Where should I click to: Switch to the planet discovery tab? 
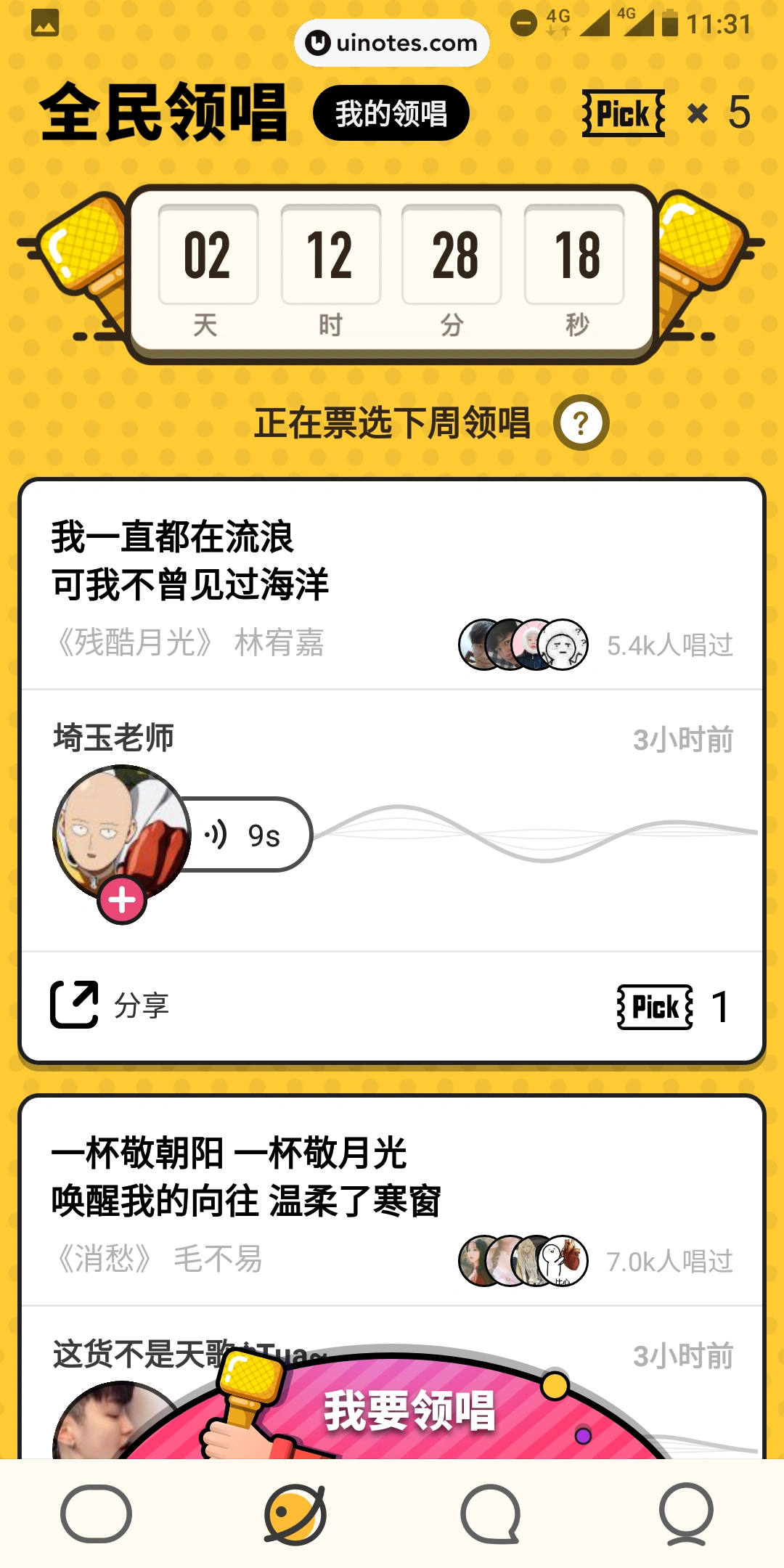pyautogui.click(x=295, y=1514)
